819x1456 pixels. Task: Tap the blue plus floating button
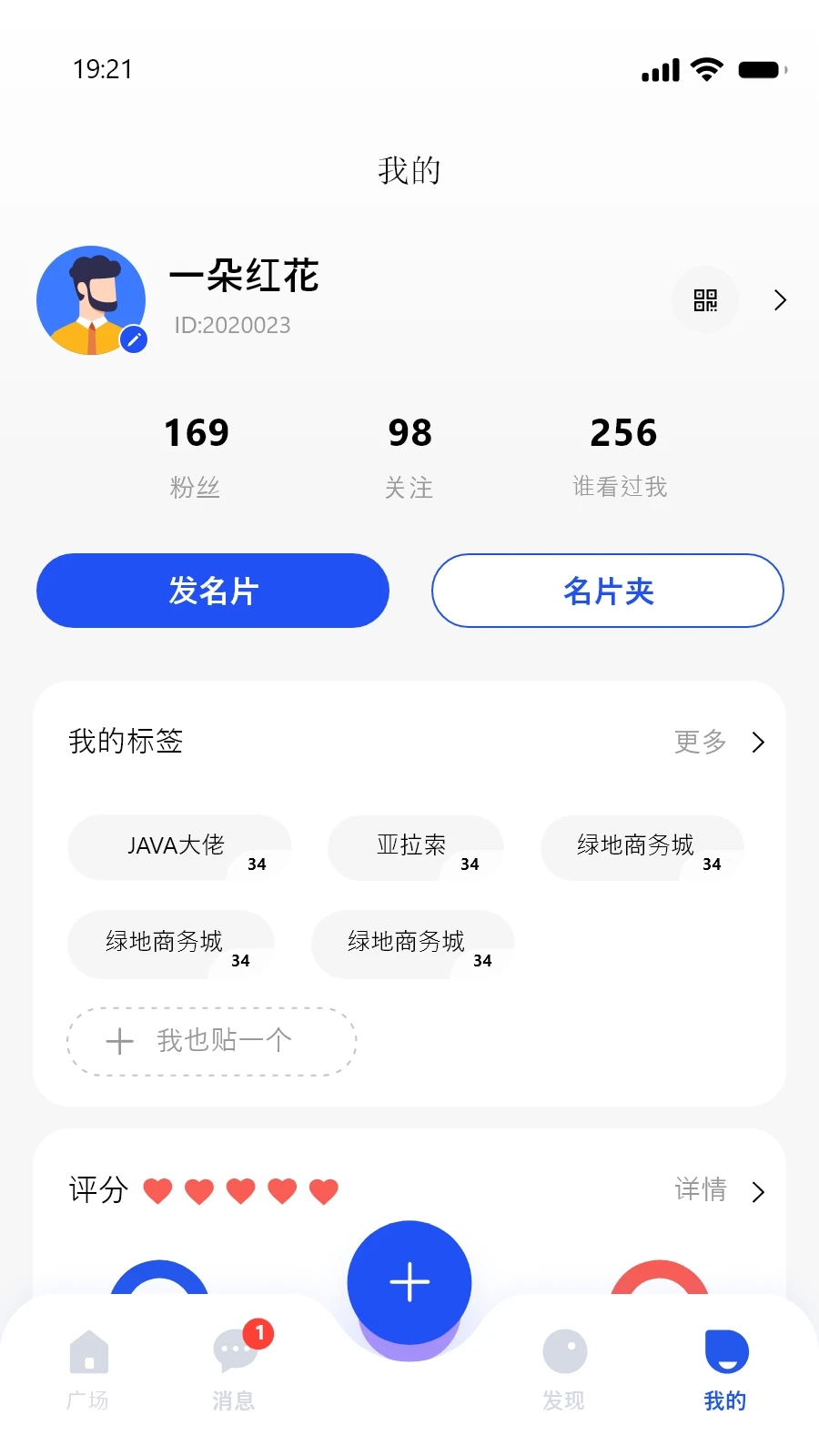click(409, 1282)
